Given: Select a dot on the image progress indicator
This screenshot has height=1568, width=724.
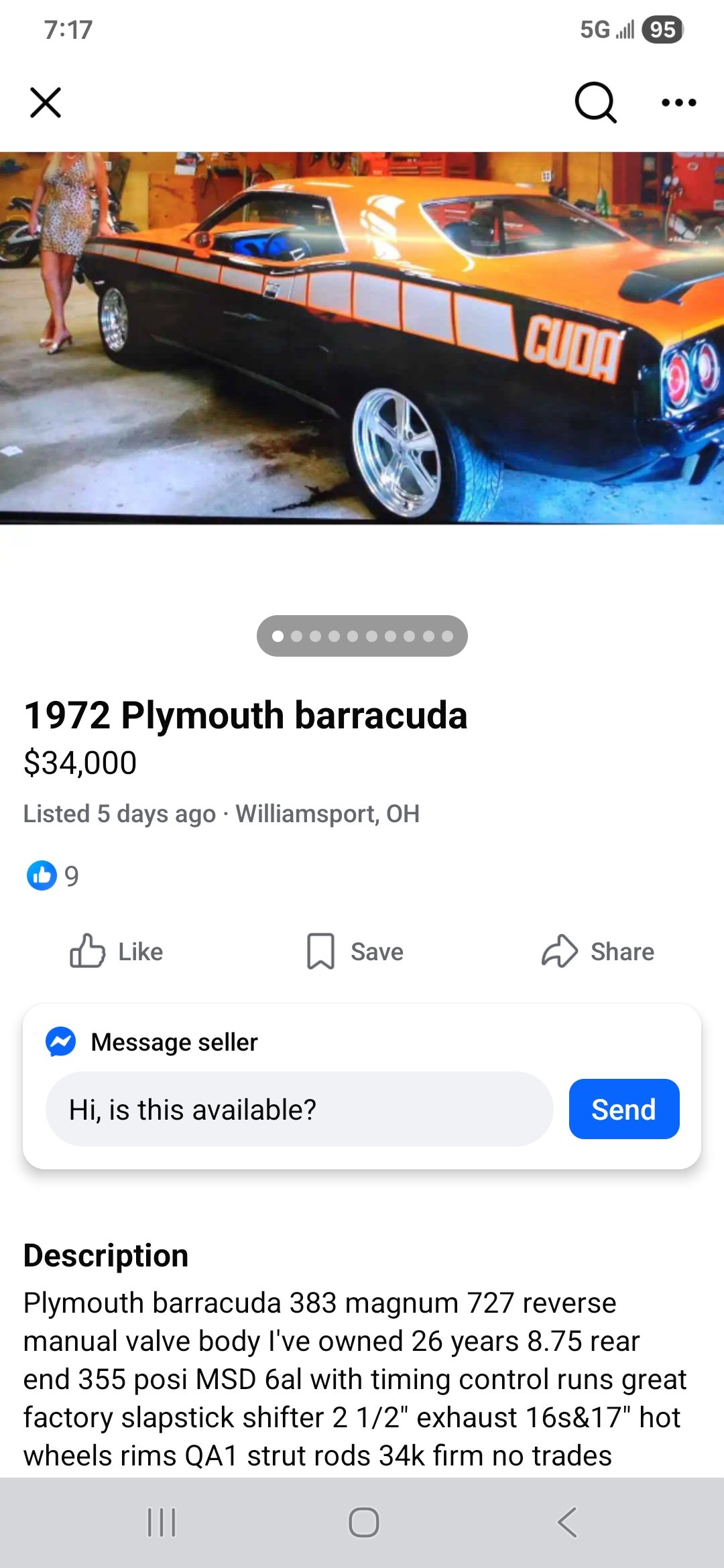Looking at the screenshot, I should point(362,635).
